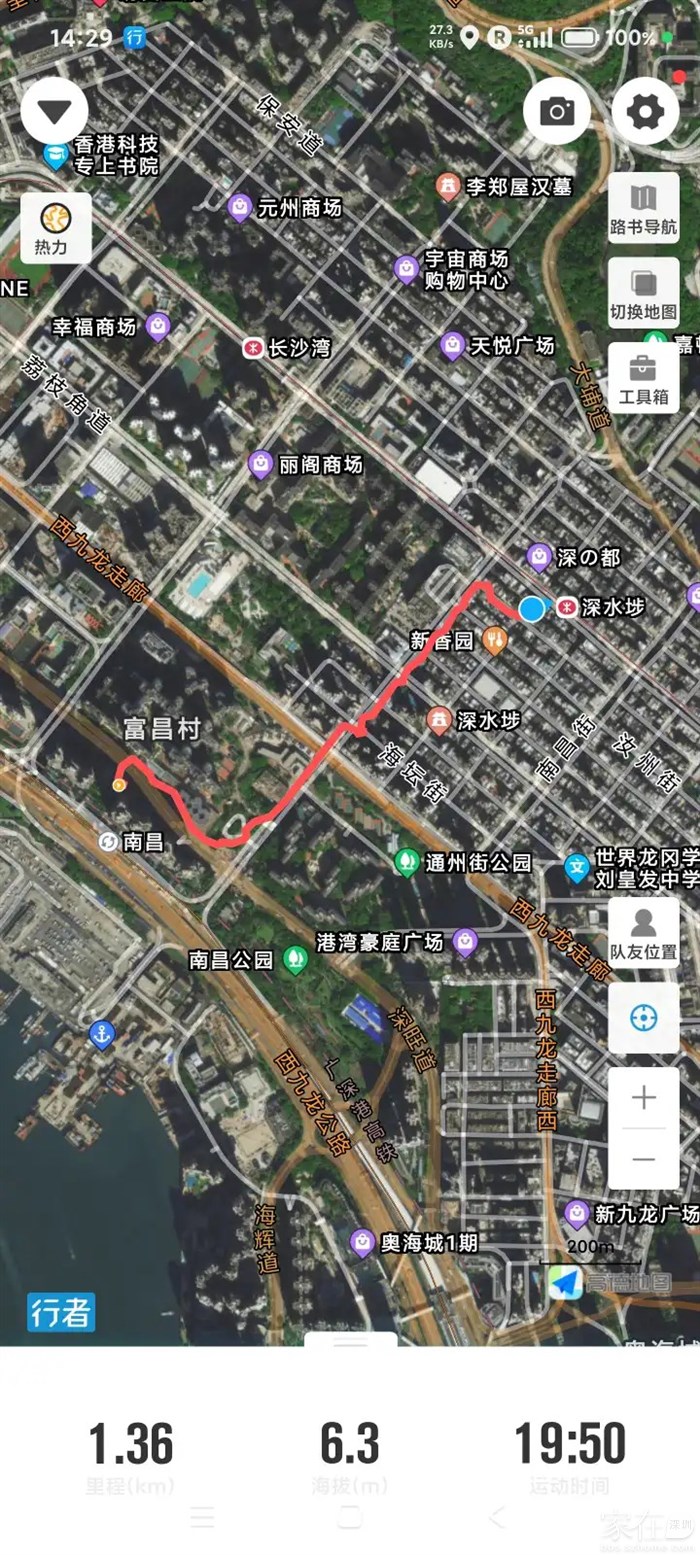Open 路书导航 route navigation
The height and width of the screenshot is (1555, 700).
point(643,208)
